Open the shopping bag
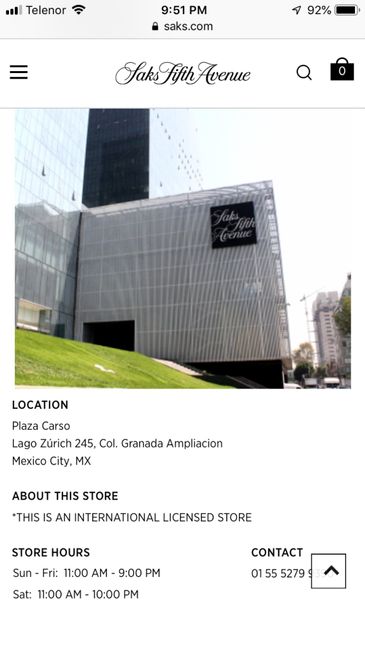 [x=342, y=69]
